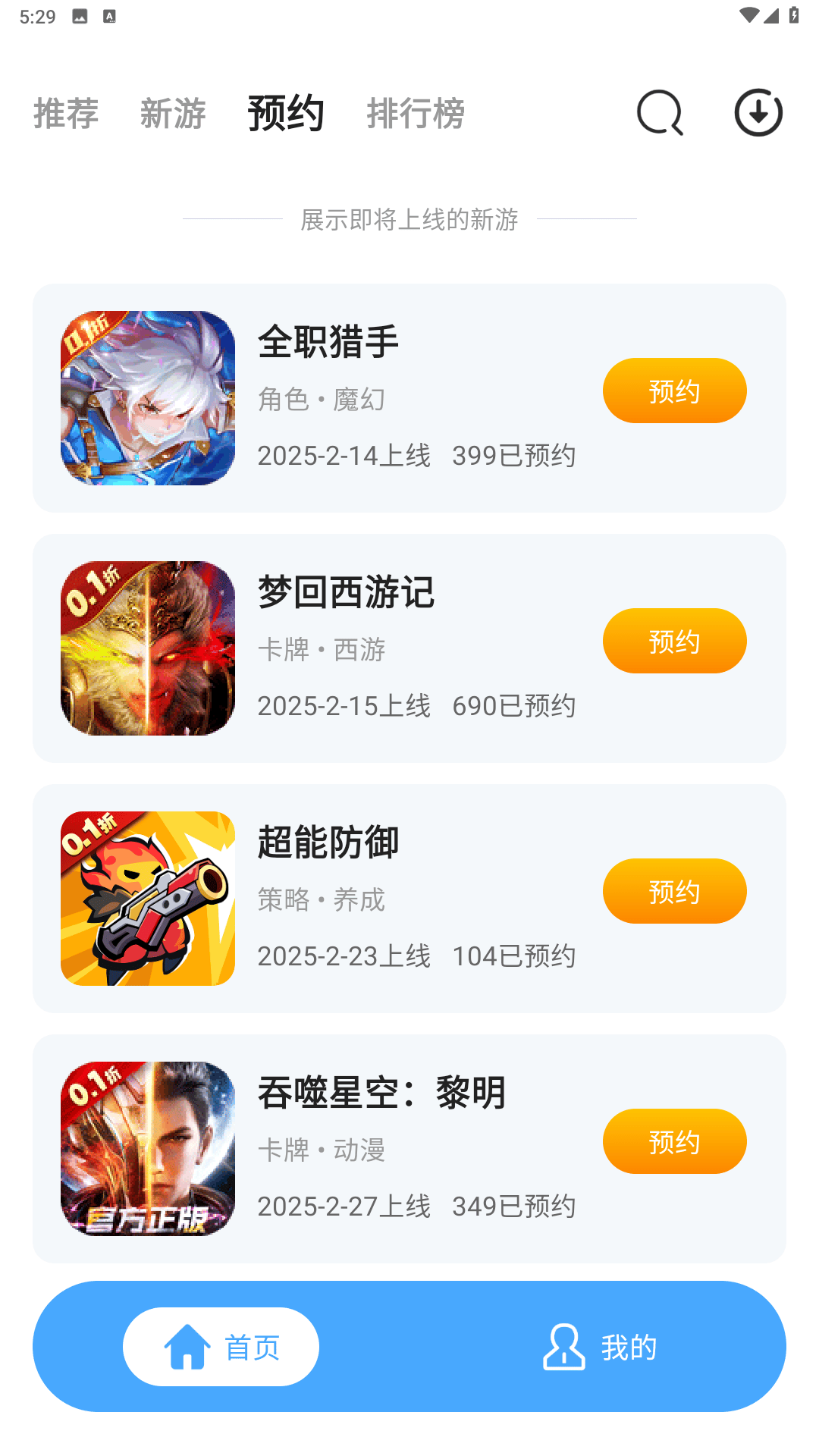The width and height of the screenshot is (819, 1456).
Task: Switch to the 推荐 tab
Action: point(65,114)
